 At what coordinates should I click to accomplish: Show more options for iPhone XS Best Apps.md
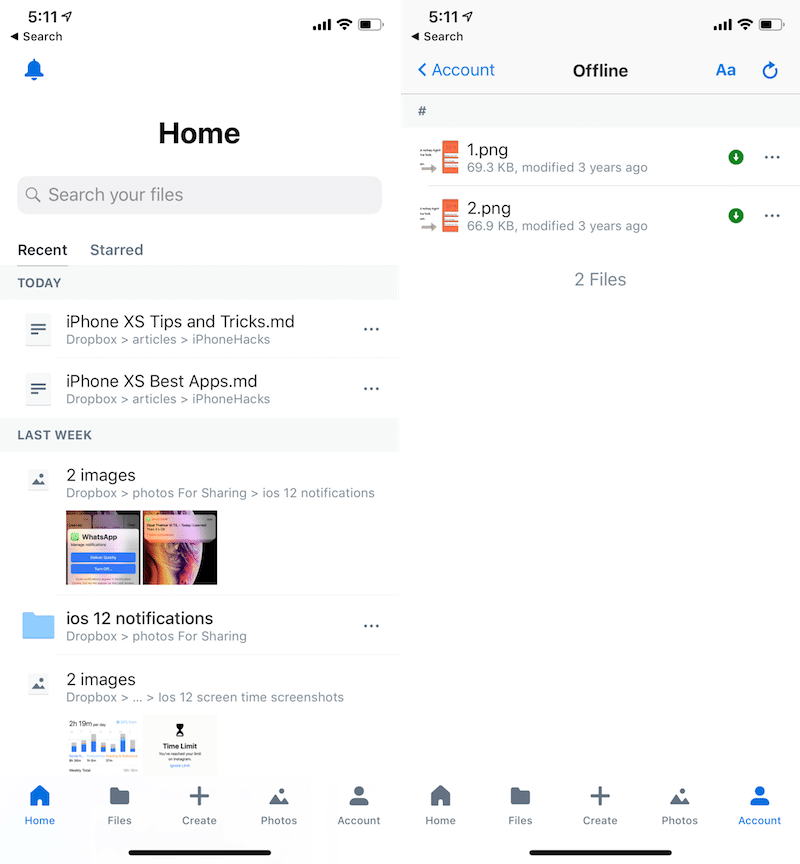coord(371,389)
